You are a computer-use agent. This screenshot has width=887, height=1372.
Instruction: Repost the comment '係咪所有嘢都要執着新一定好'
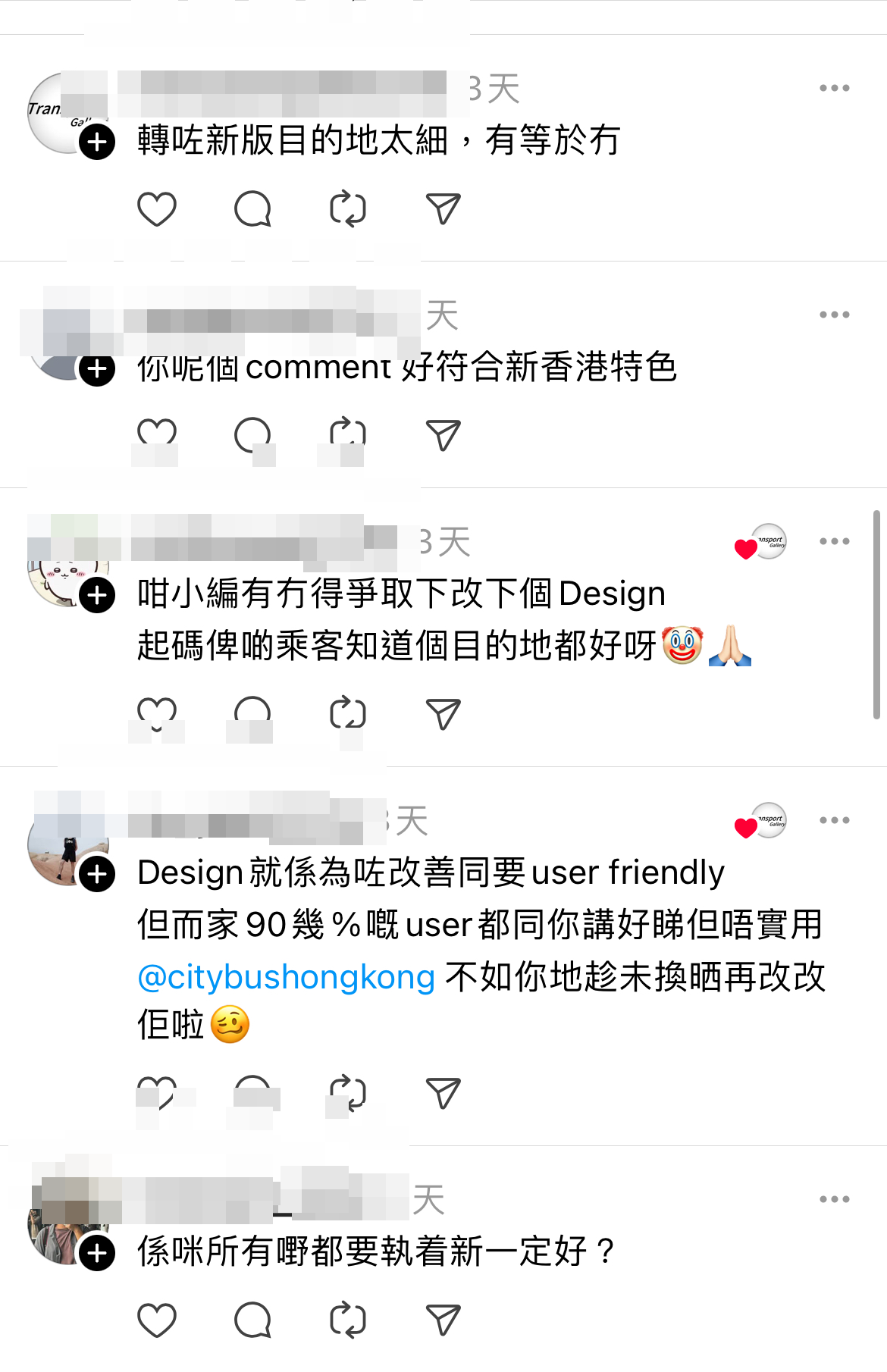click(348, 1320)
